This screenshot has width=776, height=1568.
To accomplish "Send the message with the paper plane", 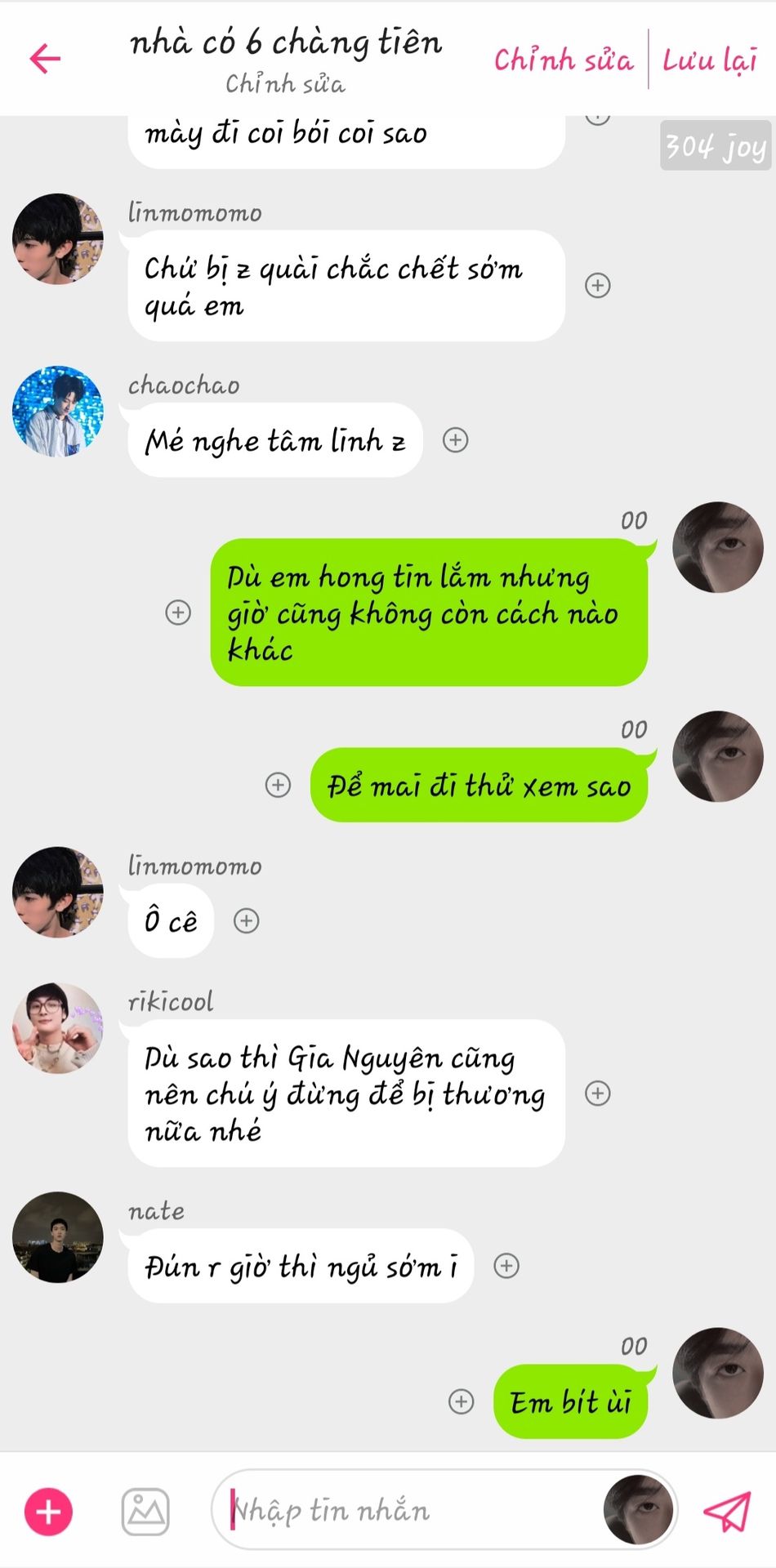I will click(x=726, y=1511).
